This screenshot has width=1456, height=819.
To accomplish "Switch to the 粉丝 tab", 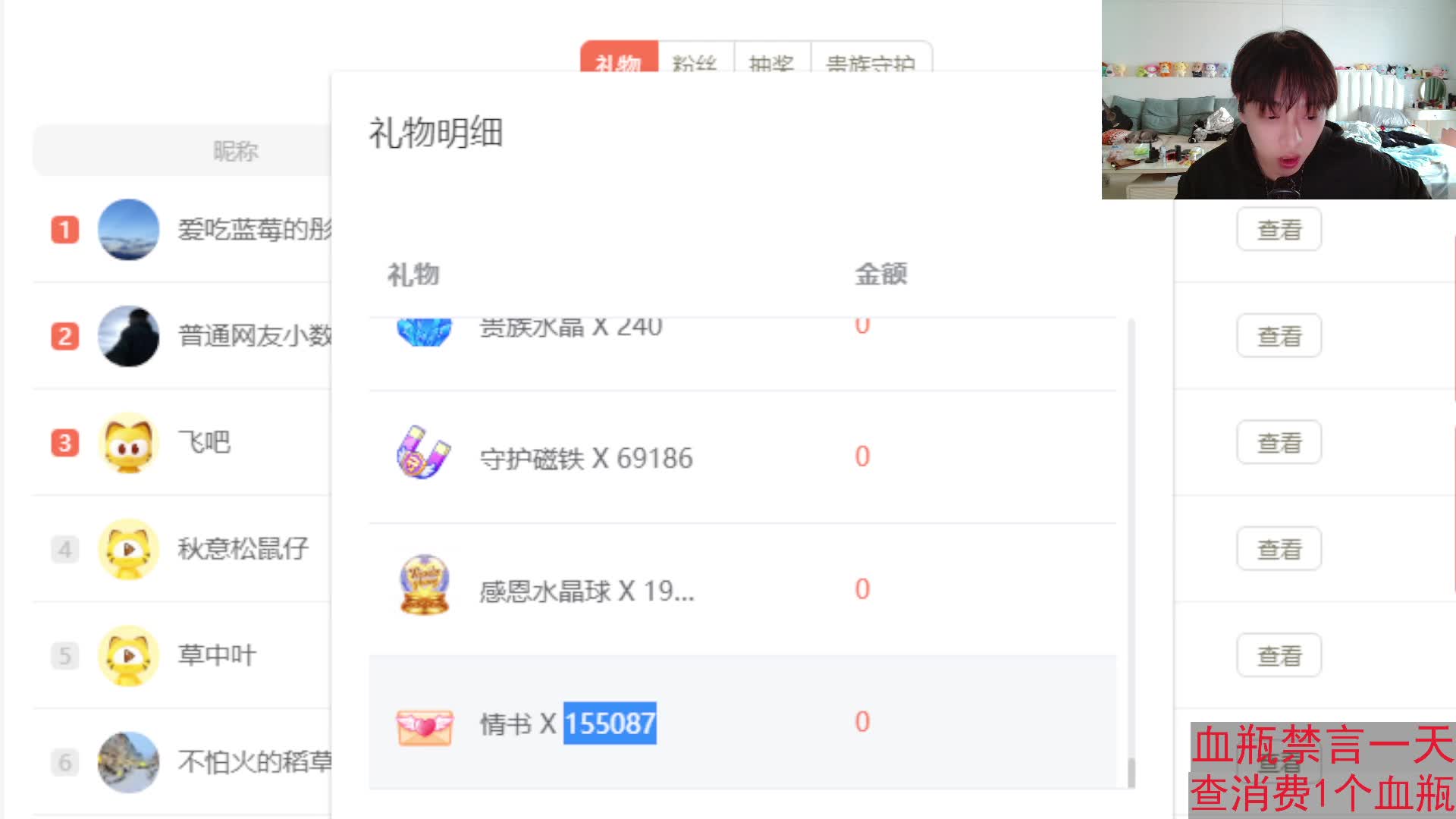I will [695, 59].
